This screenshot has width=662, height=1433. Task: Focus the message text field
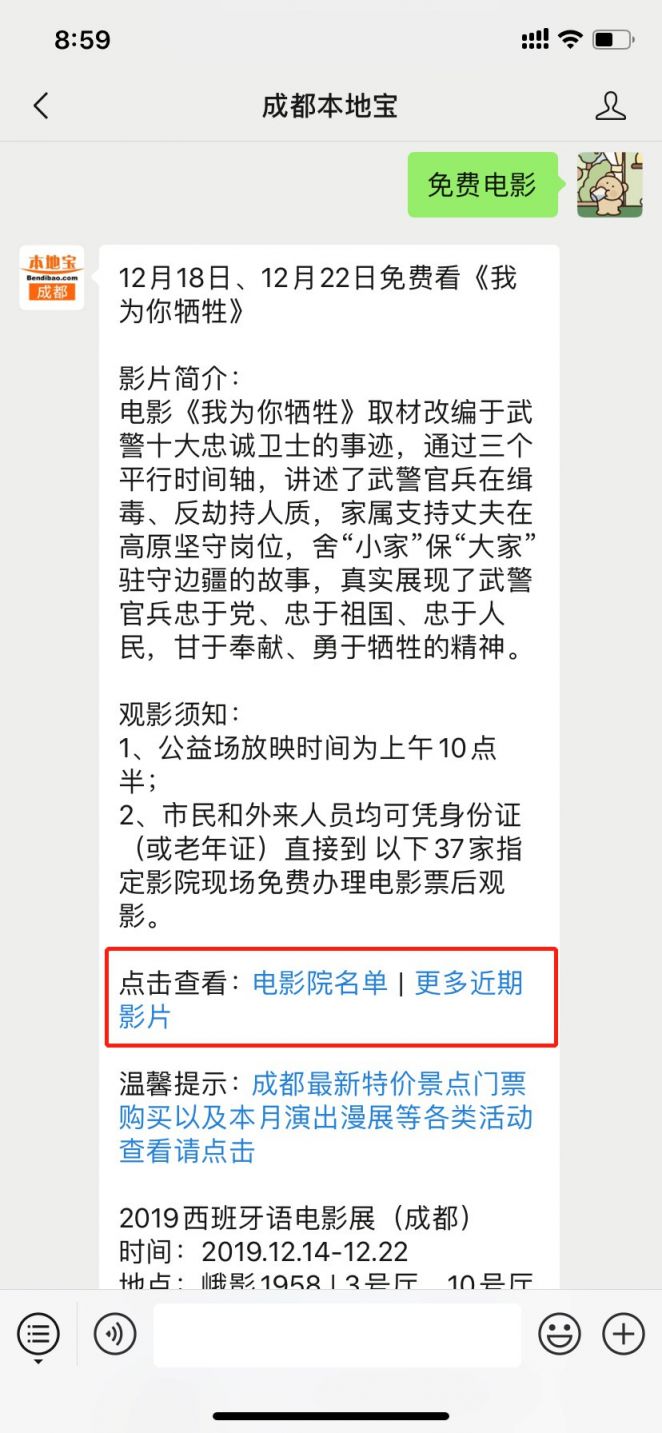coord(336,1334)
